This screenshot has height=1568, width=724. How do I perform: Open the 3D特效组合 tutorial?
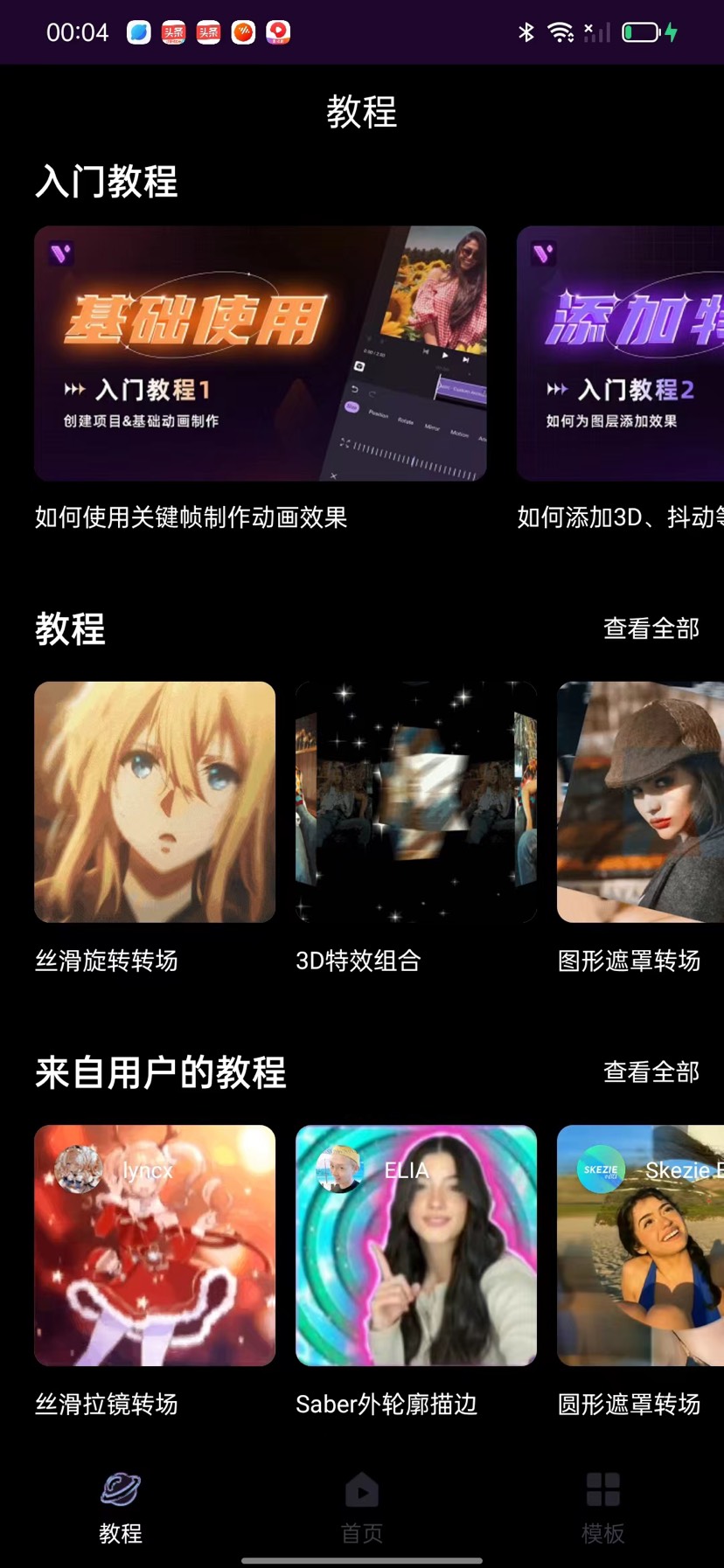[x=416, y=802]
